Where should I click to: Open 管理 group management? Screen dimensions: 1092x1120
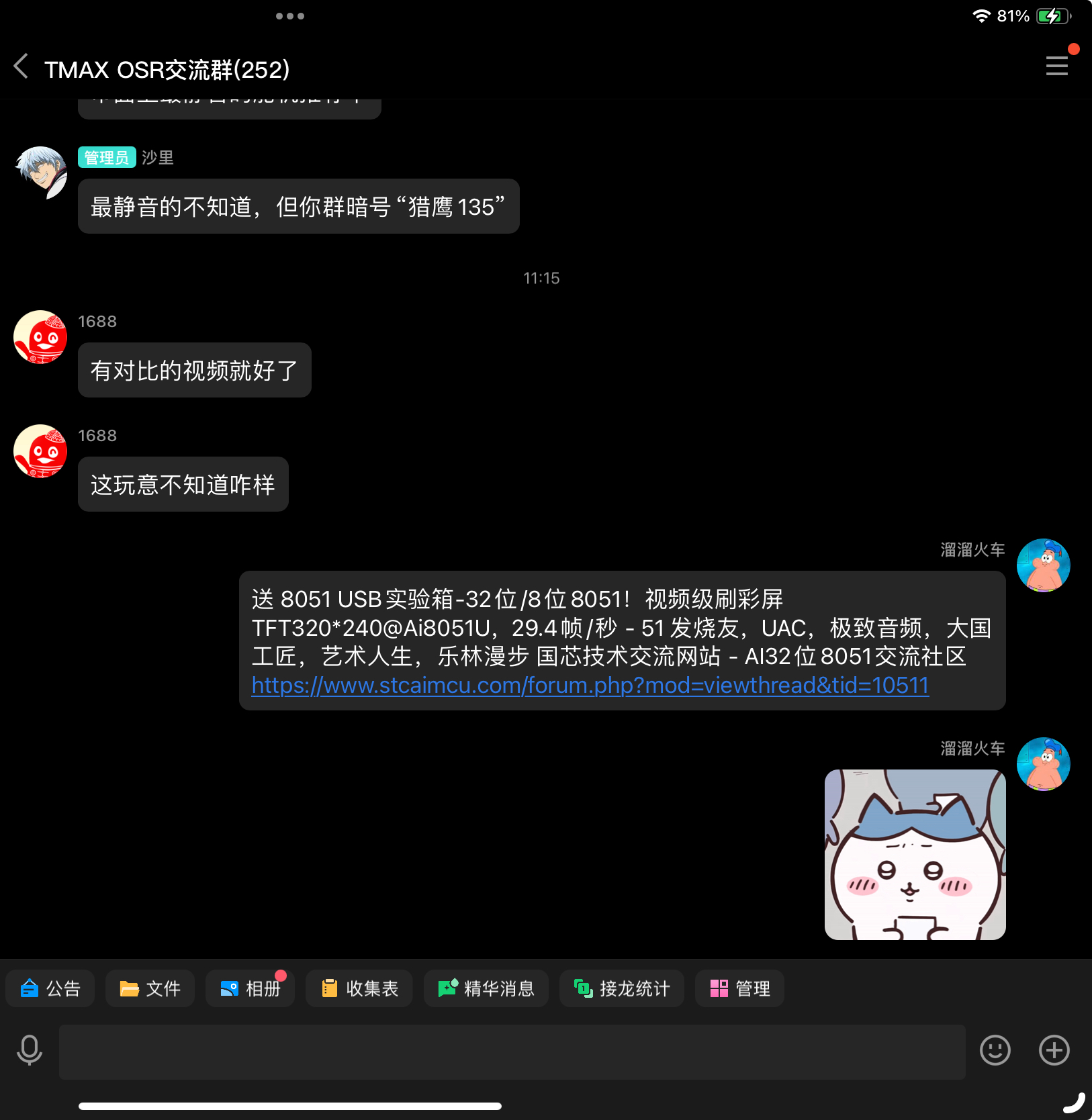(x=739, y=988)
